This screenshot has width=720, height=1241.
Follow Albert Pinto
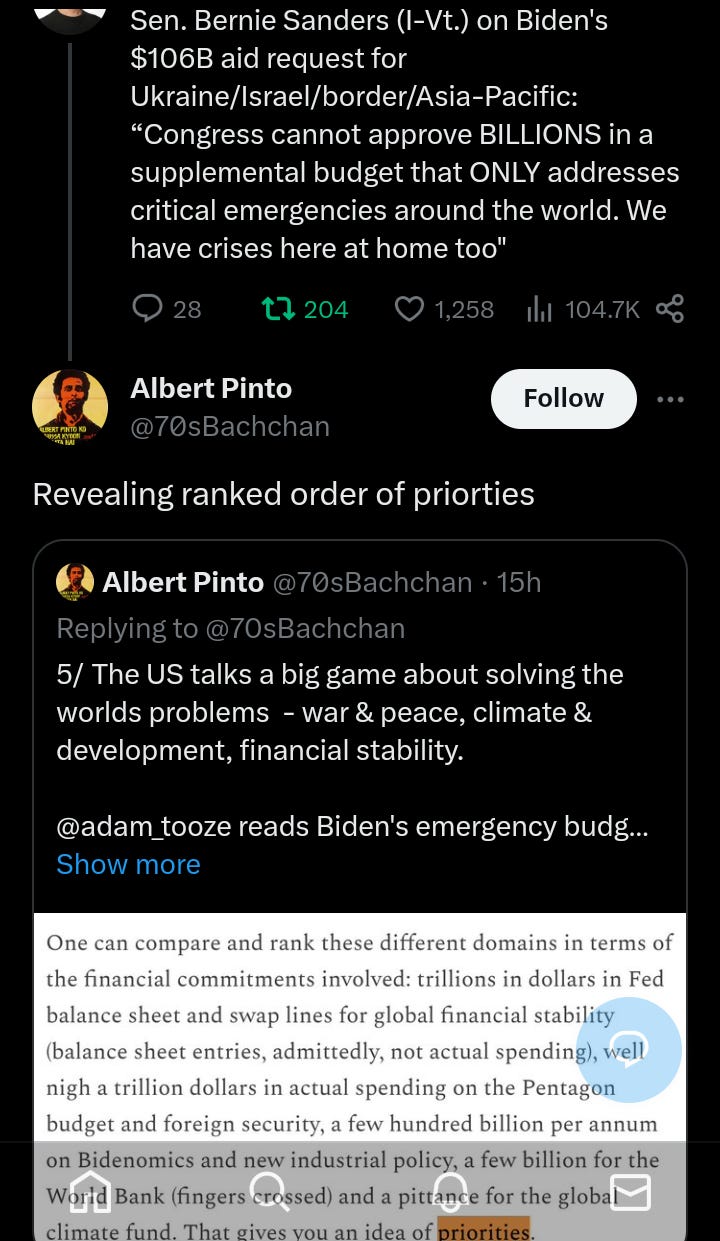pyautogui.click(x=564, y=398)
